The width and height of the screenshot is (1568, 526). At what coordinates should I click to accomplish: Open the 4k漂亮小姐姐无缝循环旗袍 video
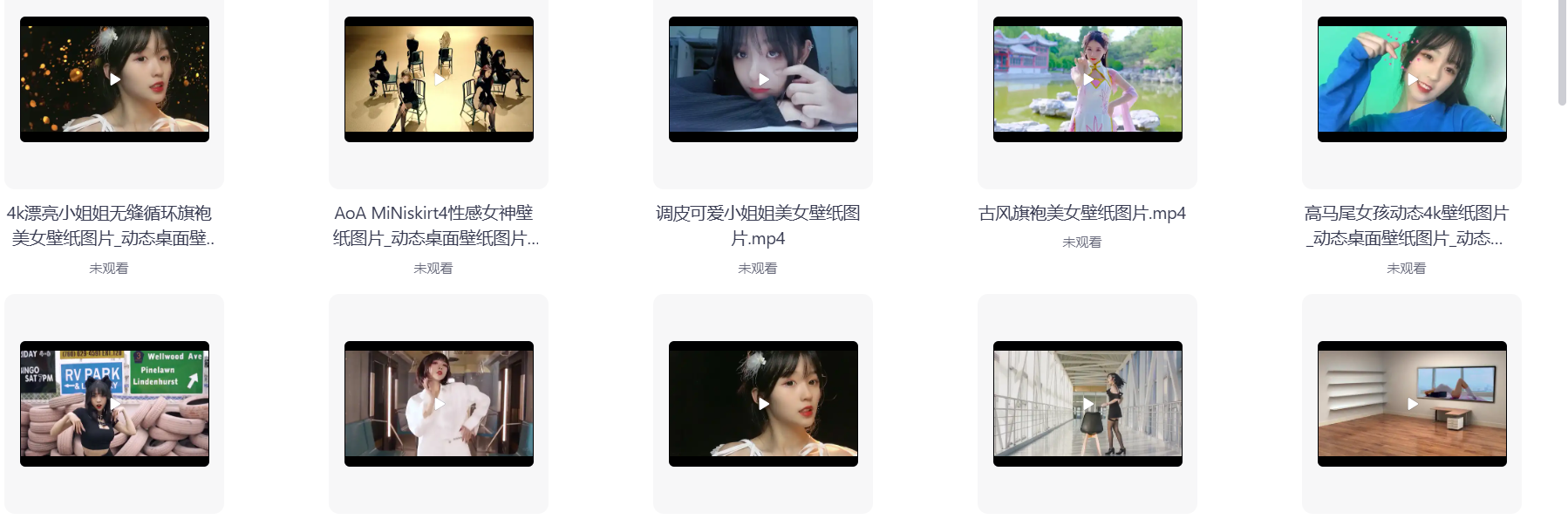click(114, 79)
